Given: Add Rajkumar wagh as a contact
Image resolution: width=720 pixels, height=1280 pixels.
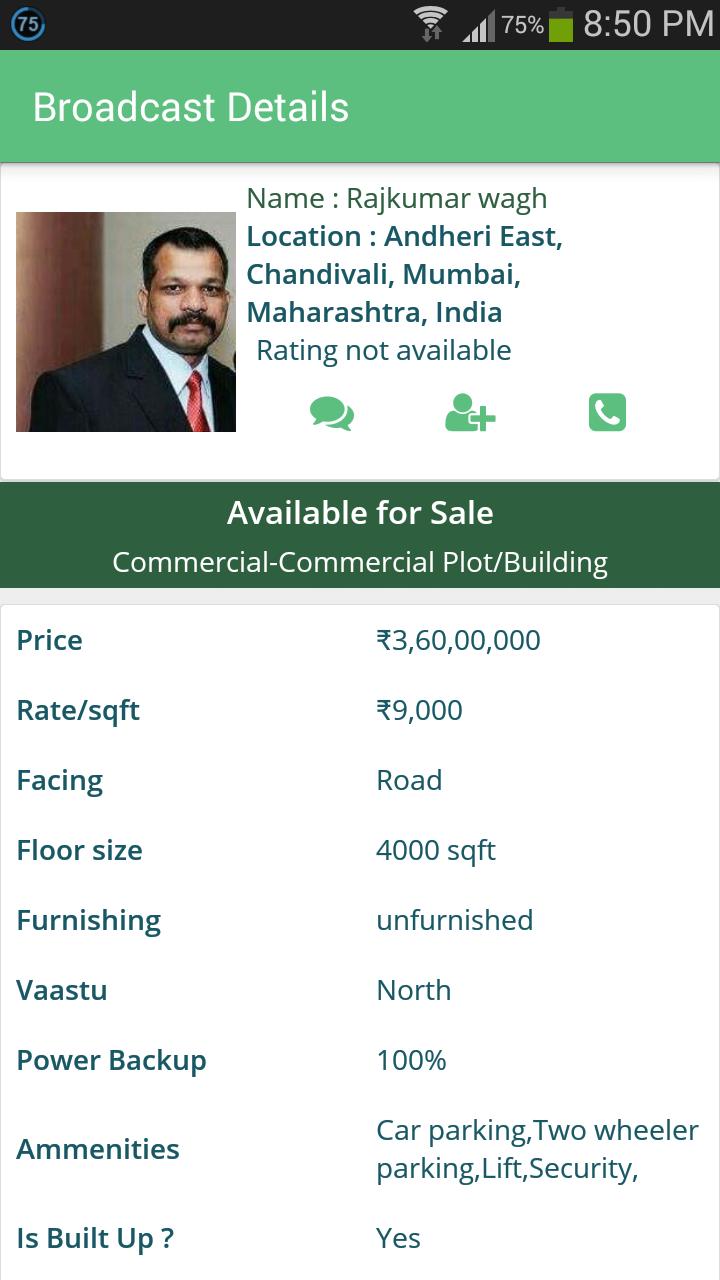Looking at the screenshot, I should tap(470, 413).
